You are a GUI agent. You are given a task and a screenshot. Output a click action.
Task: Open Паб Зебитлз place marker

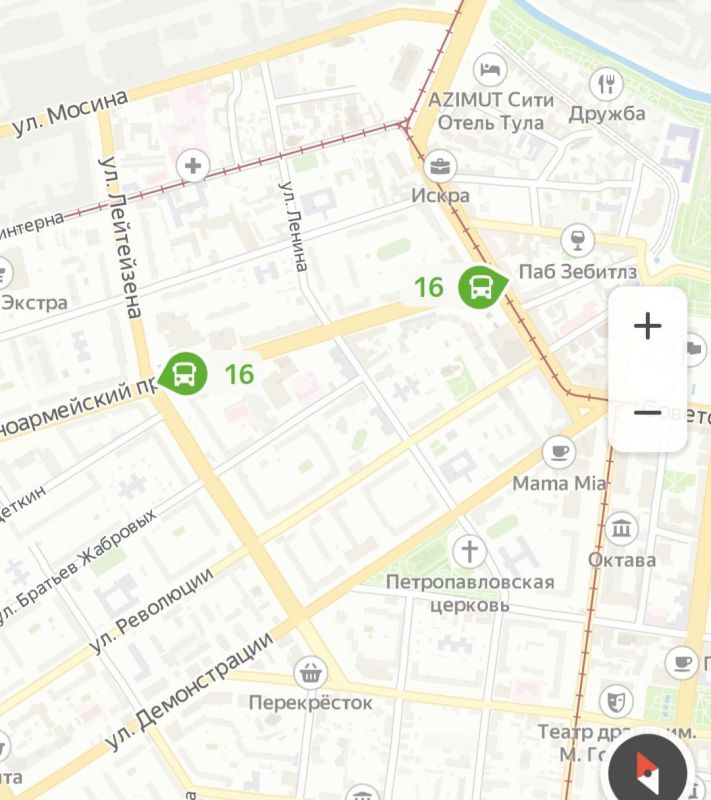pyautogui.click(x=577, y=239)
